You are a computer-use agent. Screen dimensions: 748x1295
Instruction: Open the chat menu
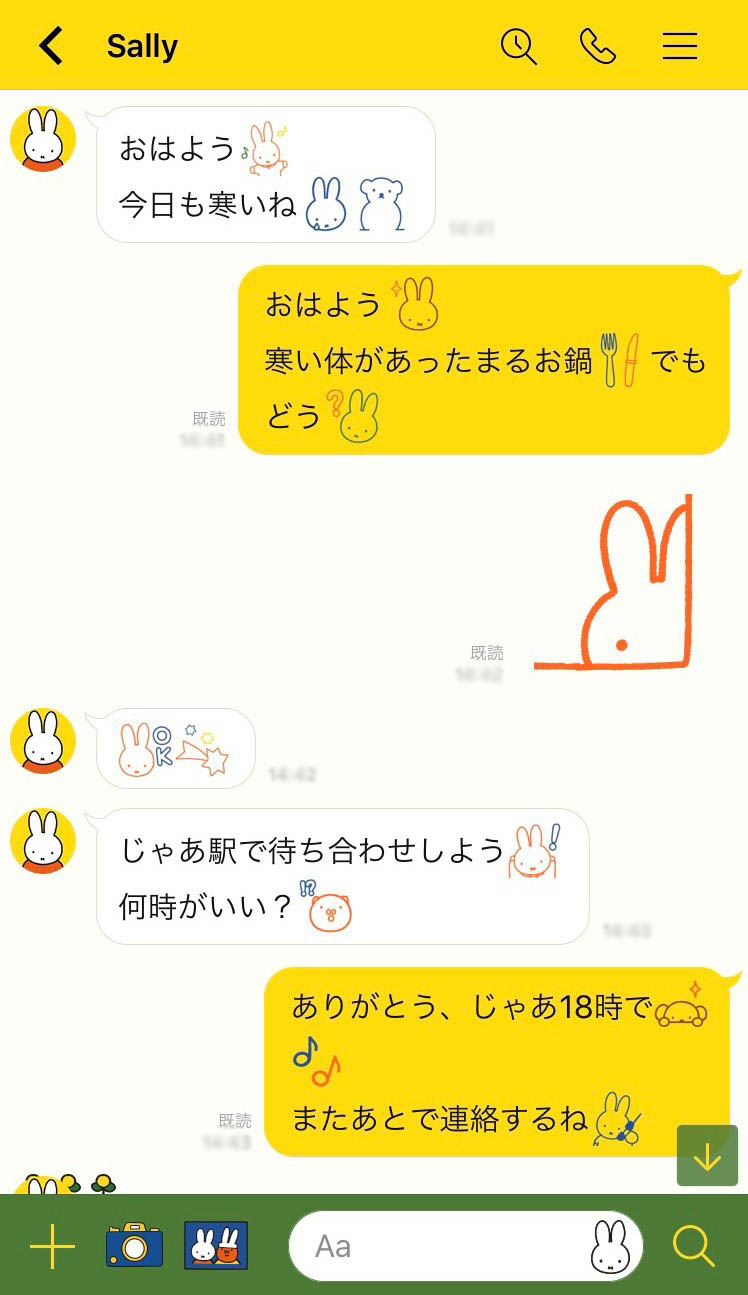(x=680, y=46)
